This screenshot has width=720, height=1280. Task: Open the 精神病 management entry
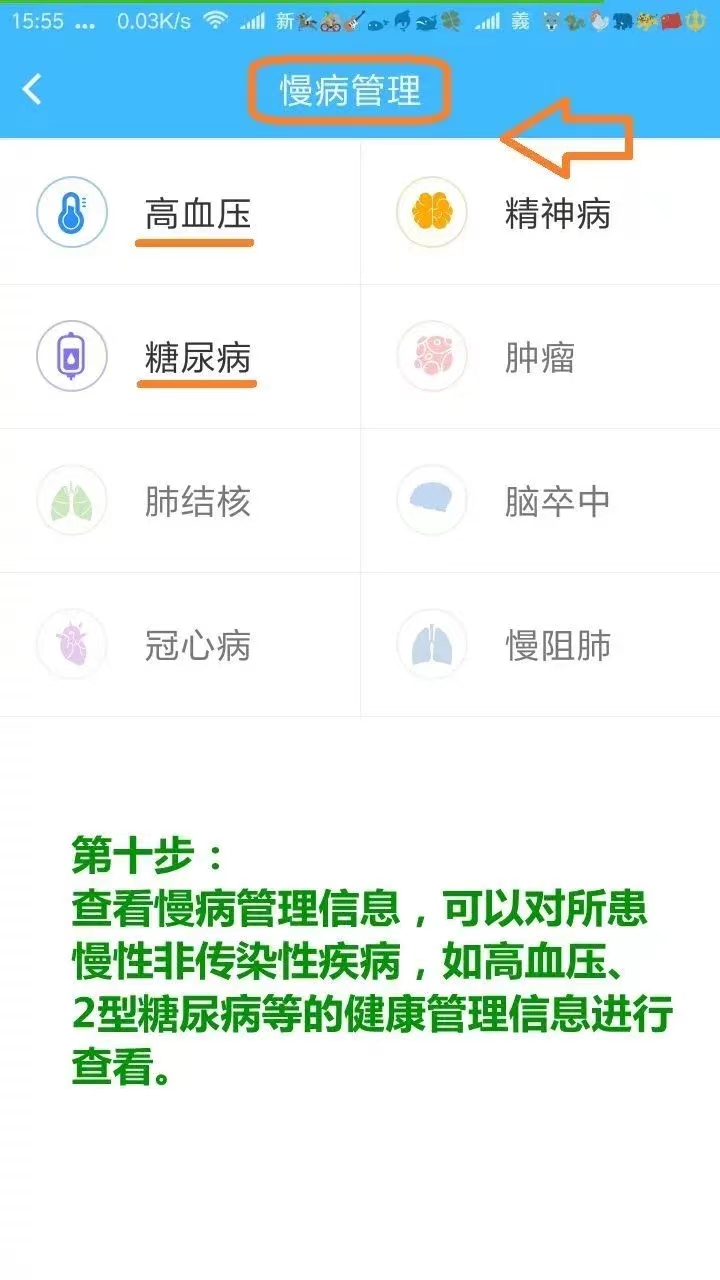(x=540, y=213)
